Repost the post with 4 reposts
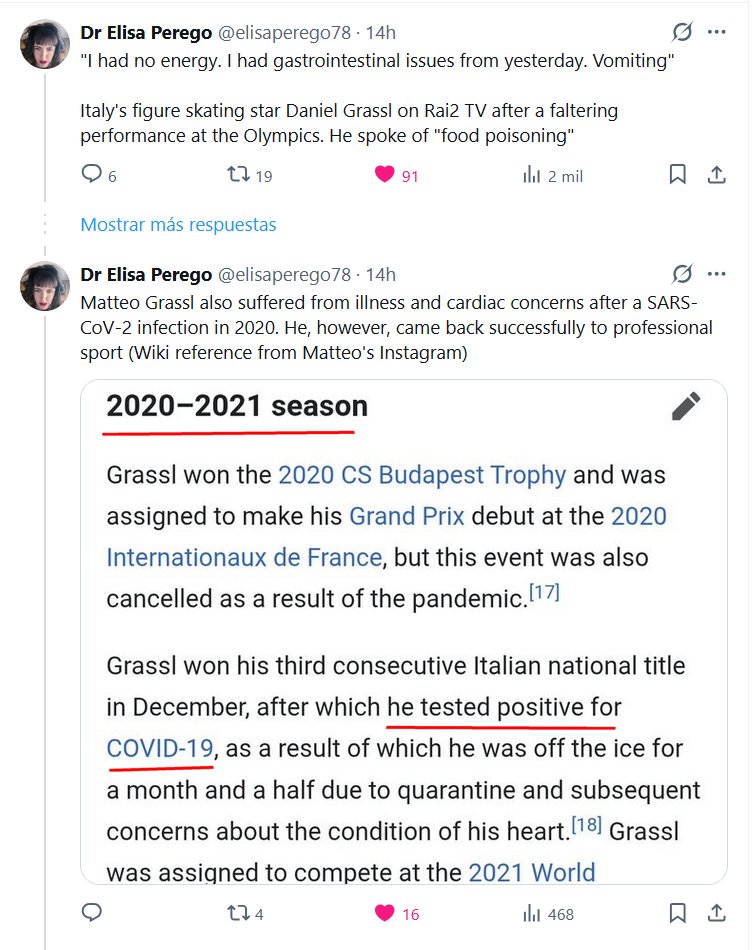 tap(238, 913)
